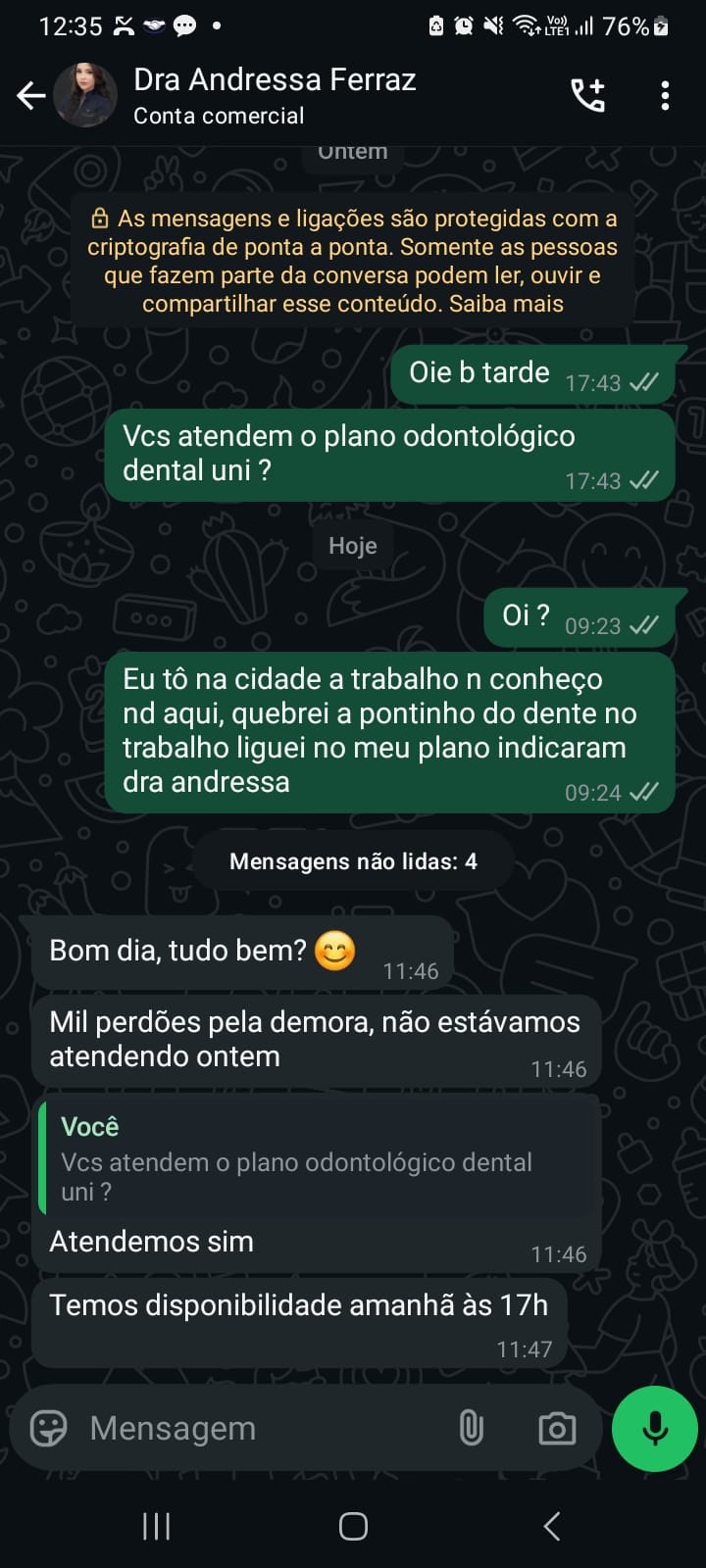Open Dra Andressa Ferraz's profile photo
Viewport: 706px width, 1568px height.
86,95
